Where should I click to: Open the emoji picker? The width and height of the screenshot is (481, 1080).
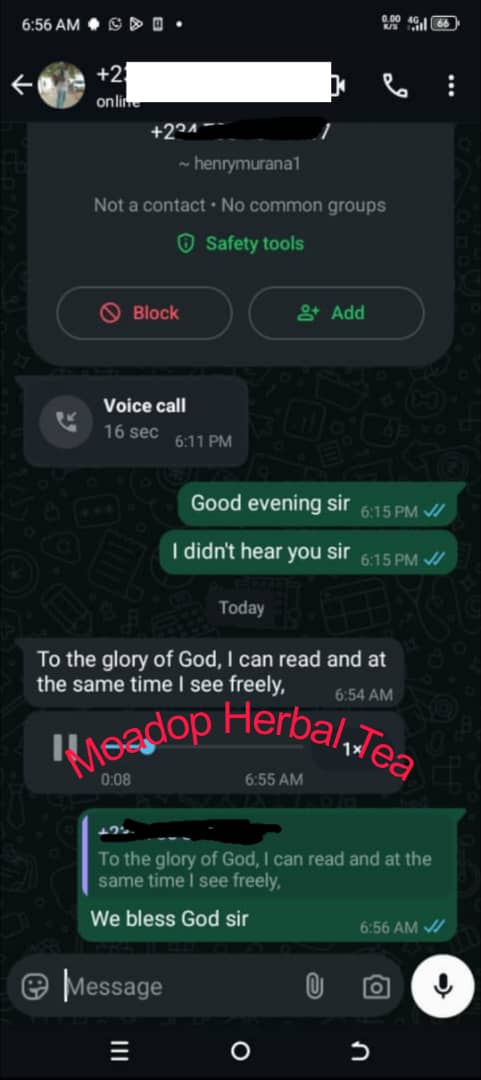pyautogui.click(x=35, y=986)
